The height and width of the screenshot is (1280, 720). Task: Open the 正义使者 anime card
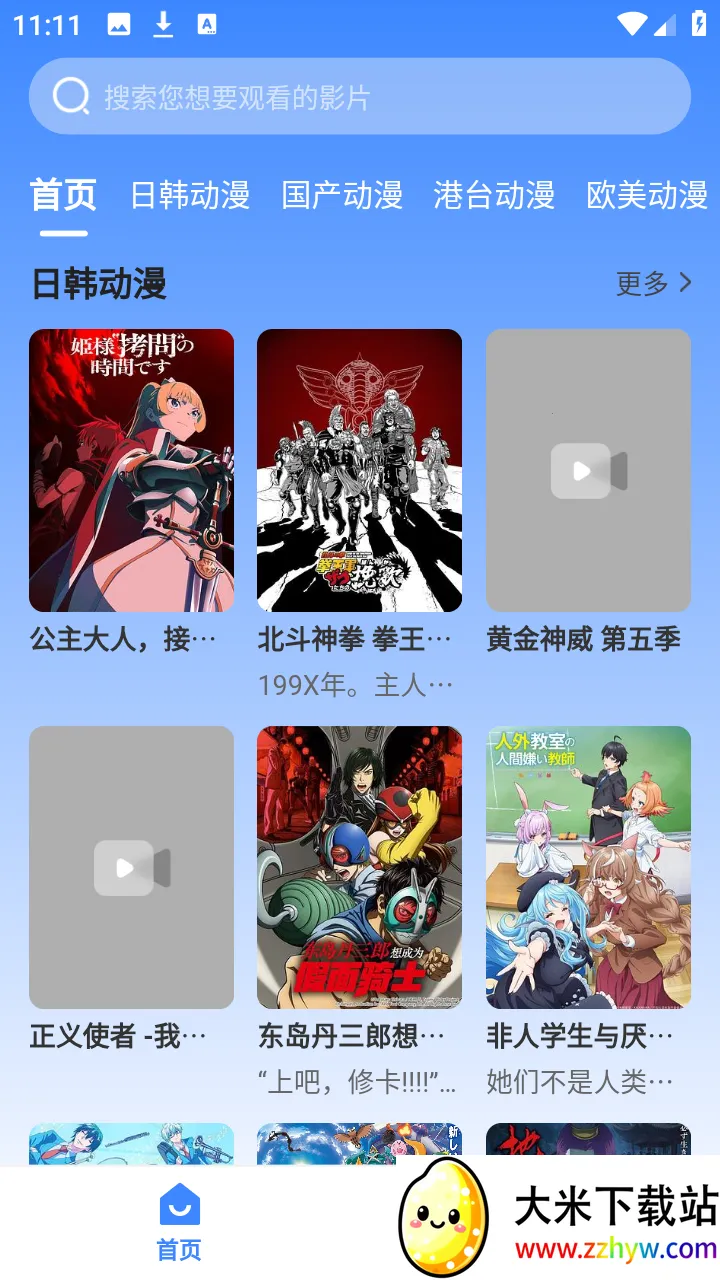tap(131, 867)
